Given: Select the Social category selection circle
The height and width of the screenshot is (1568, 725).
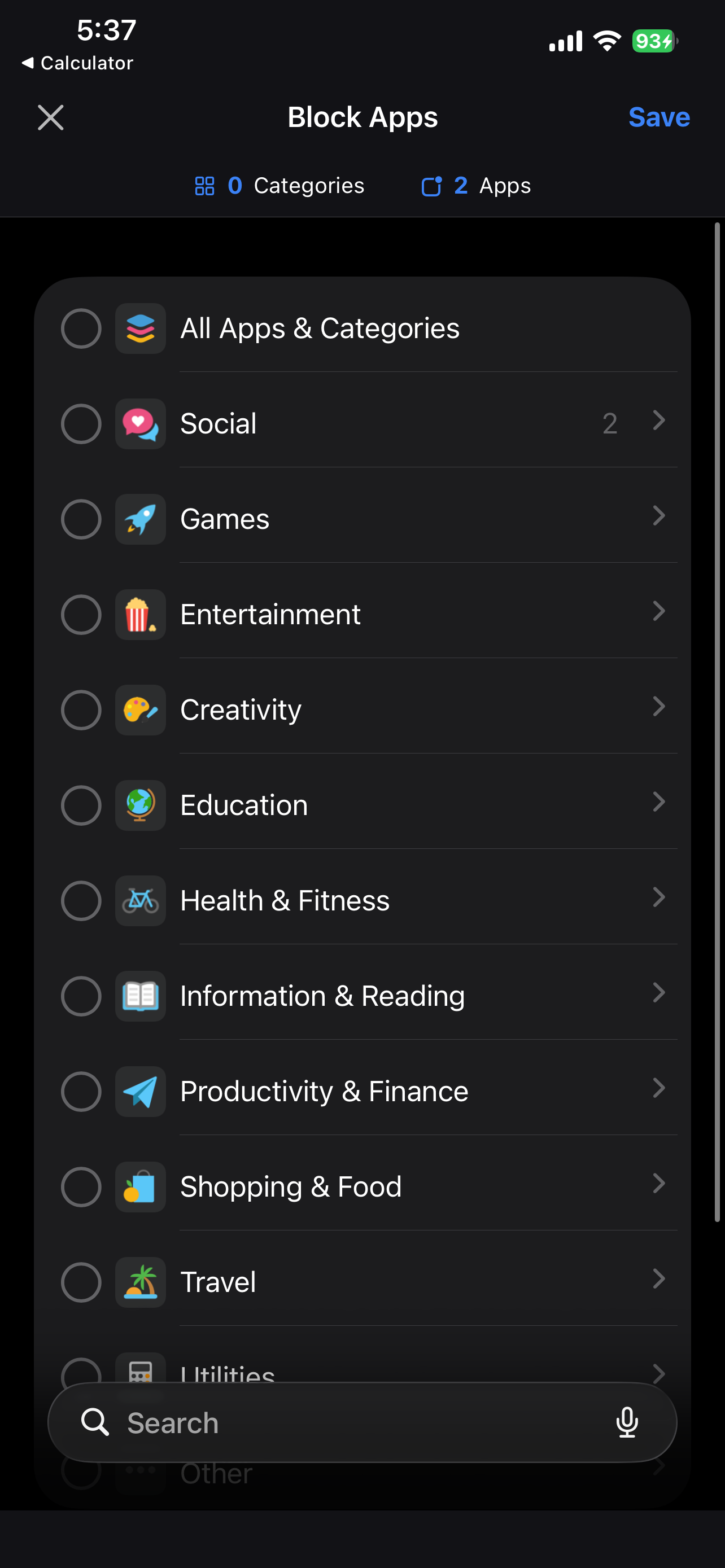Looking at the screenshot, I should pos(80,424).
